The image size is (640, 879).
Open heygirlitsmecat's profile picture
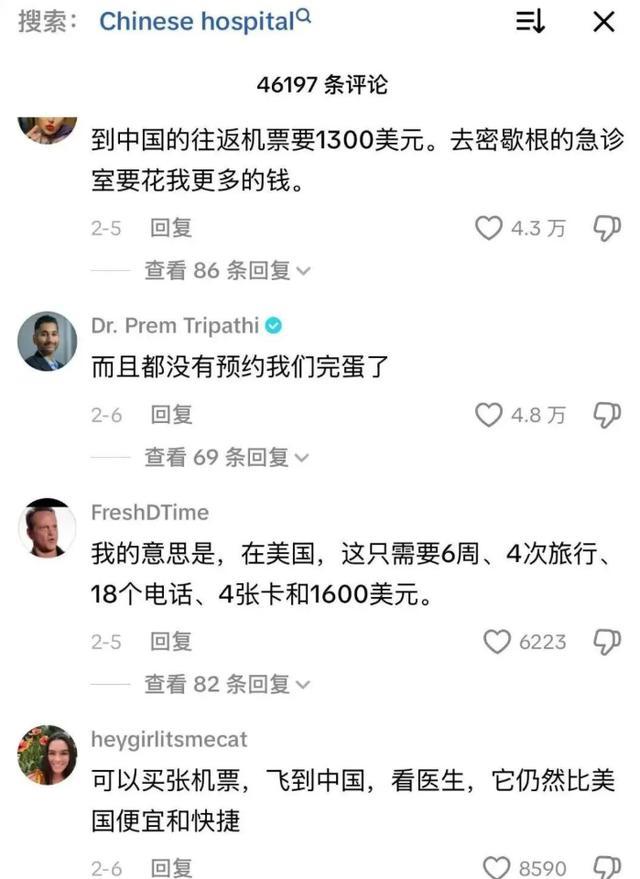pyautogui.click(x=47, y=755)
